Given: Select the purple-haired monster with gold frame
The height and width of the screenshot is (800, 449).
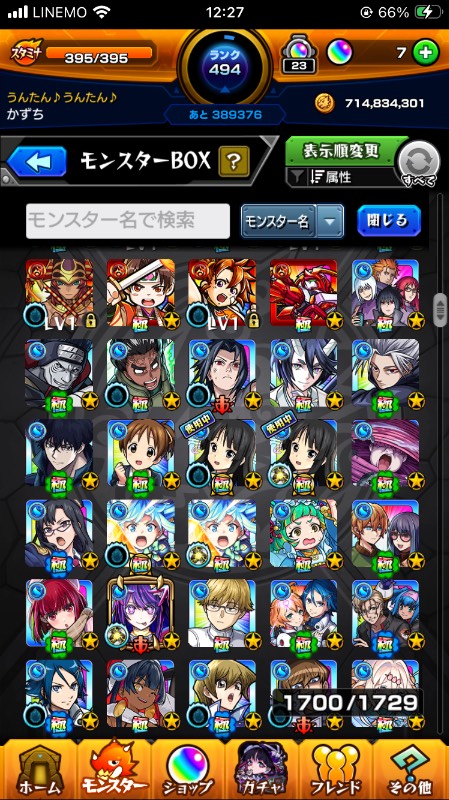Looking at the screenshot, I should 141,613.
